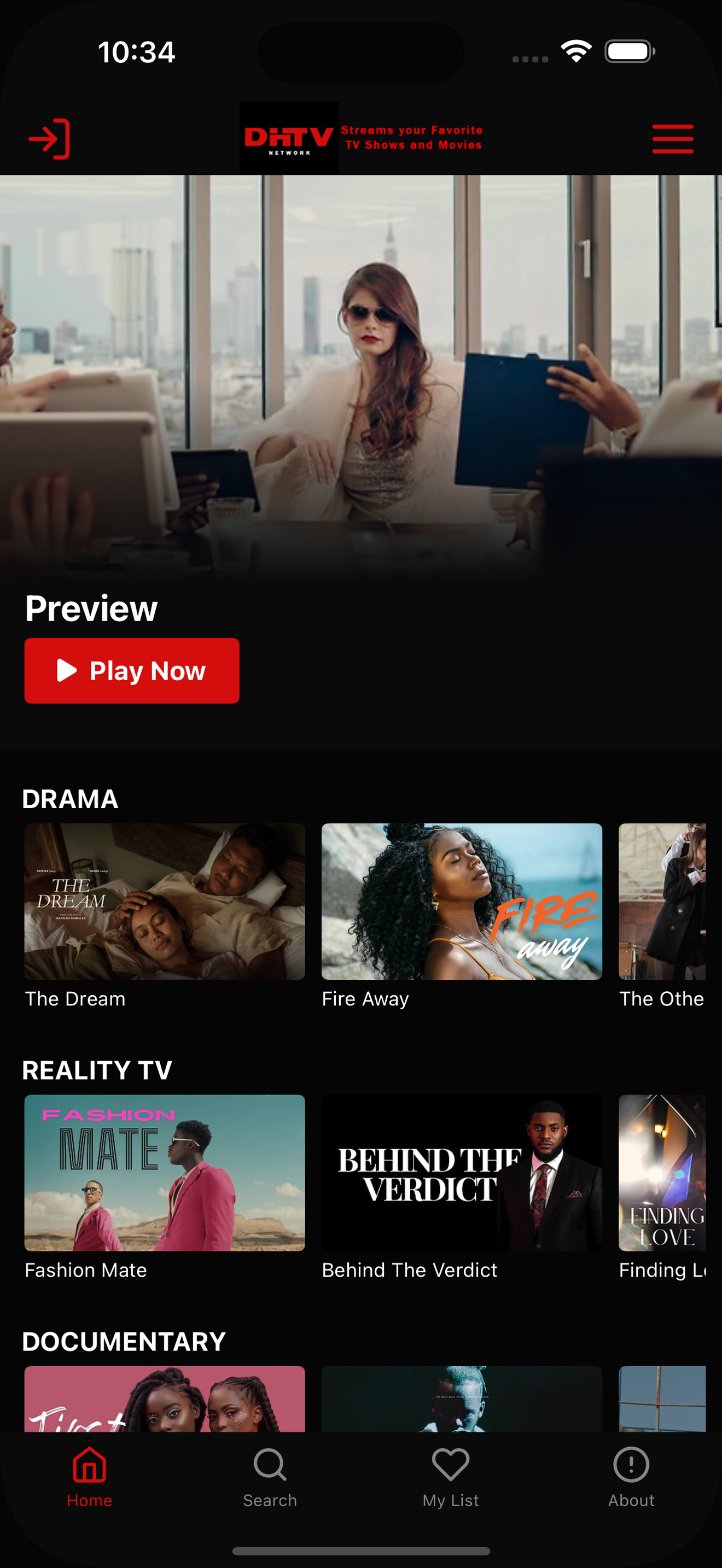Toggle Home navigation highlight off

90,1478
